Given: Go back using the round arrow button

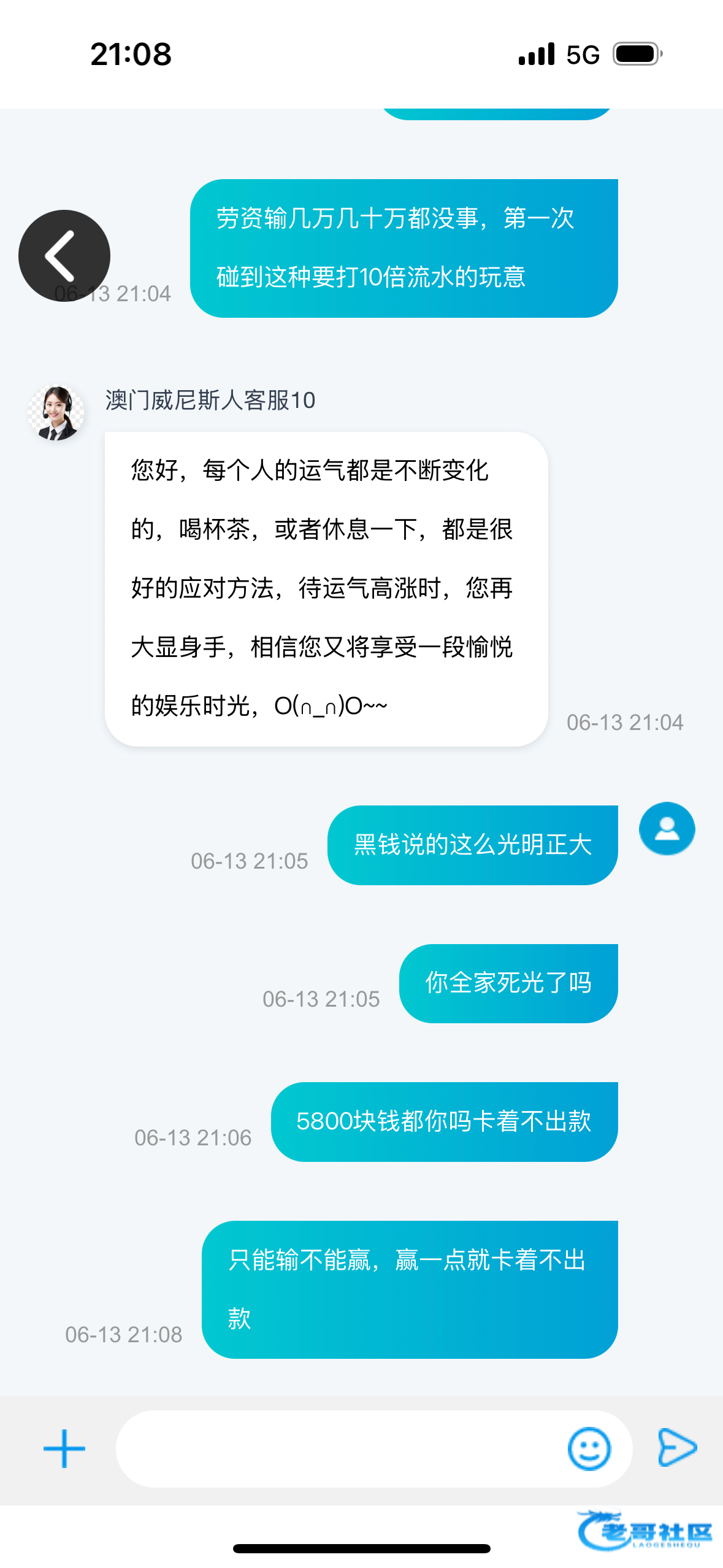Looking at the screenshot, I should [x=64, y=256].
